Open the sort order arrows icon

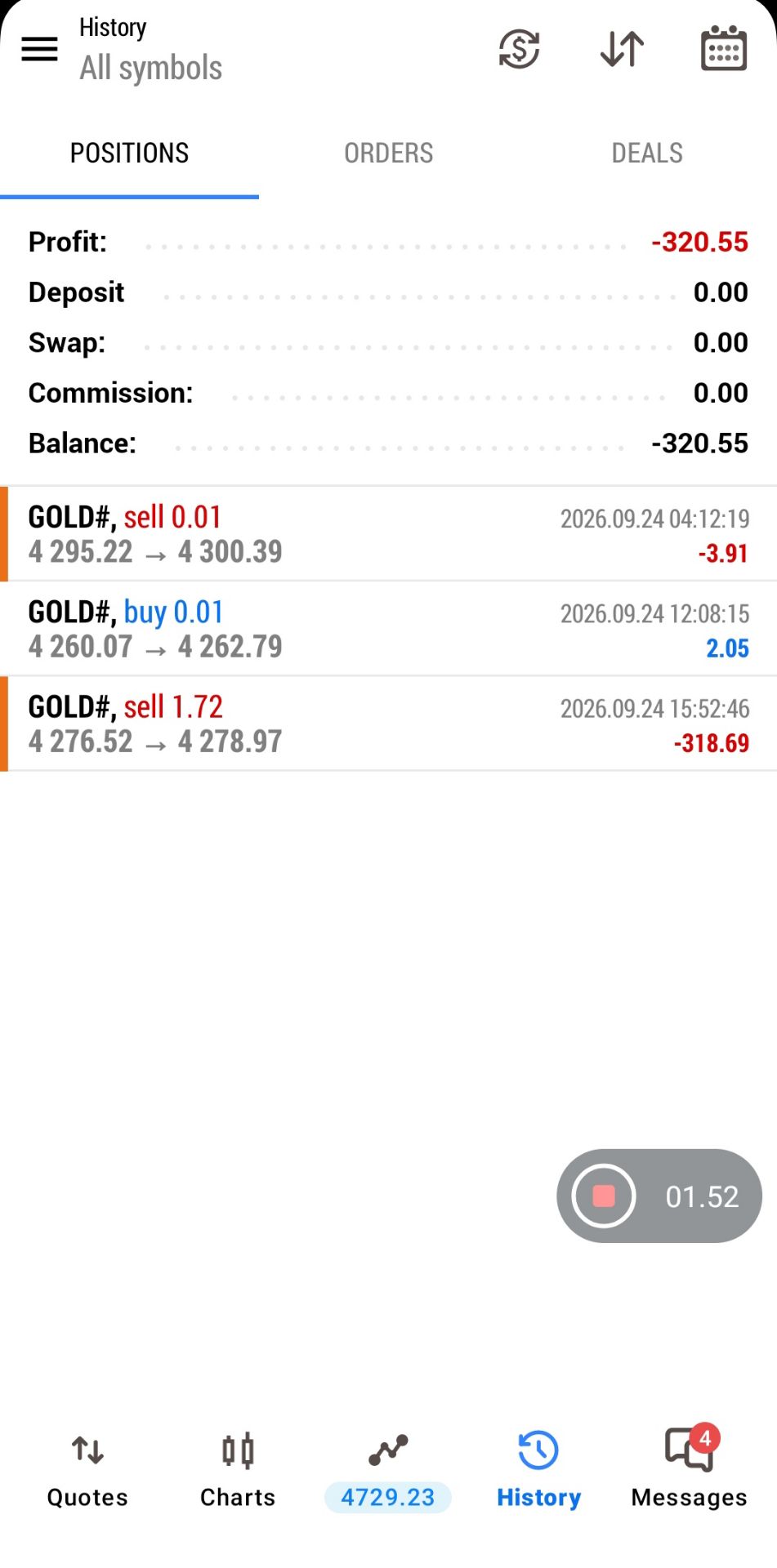622,49
